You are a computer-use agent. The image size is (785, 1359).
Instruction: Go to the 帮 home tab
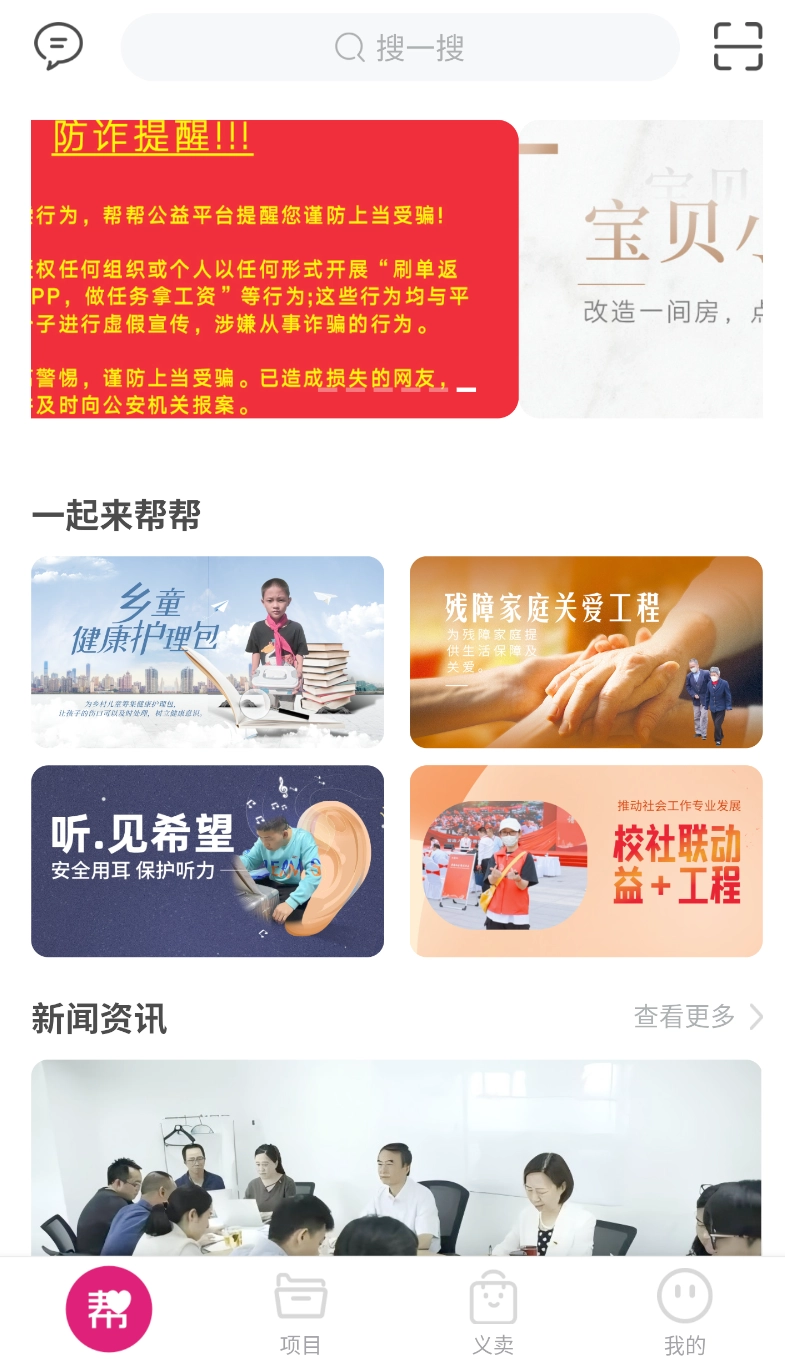109,1308
